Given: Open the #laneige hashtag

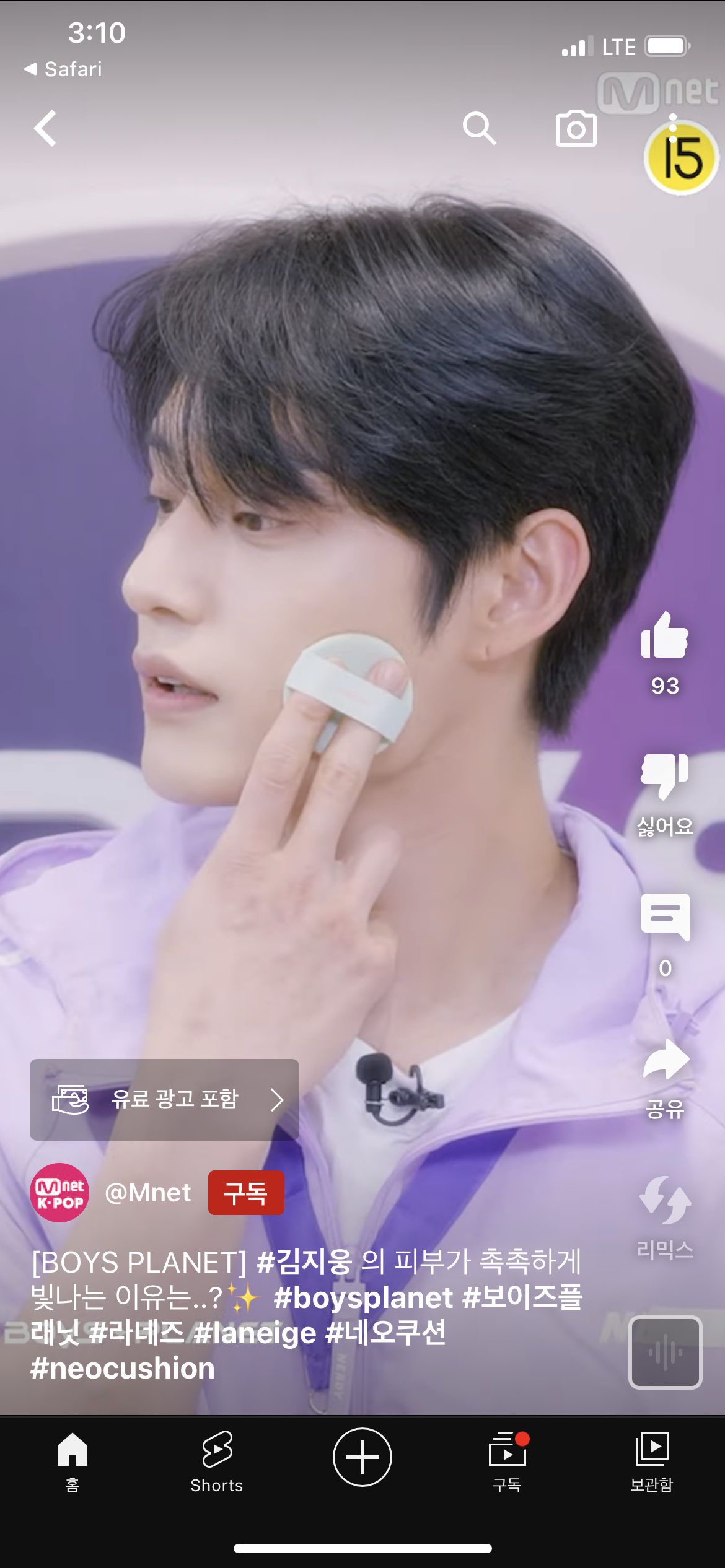Looking at the screenshot, I should 255,1333.
